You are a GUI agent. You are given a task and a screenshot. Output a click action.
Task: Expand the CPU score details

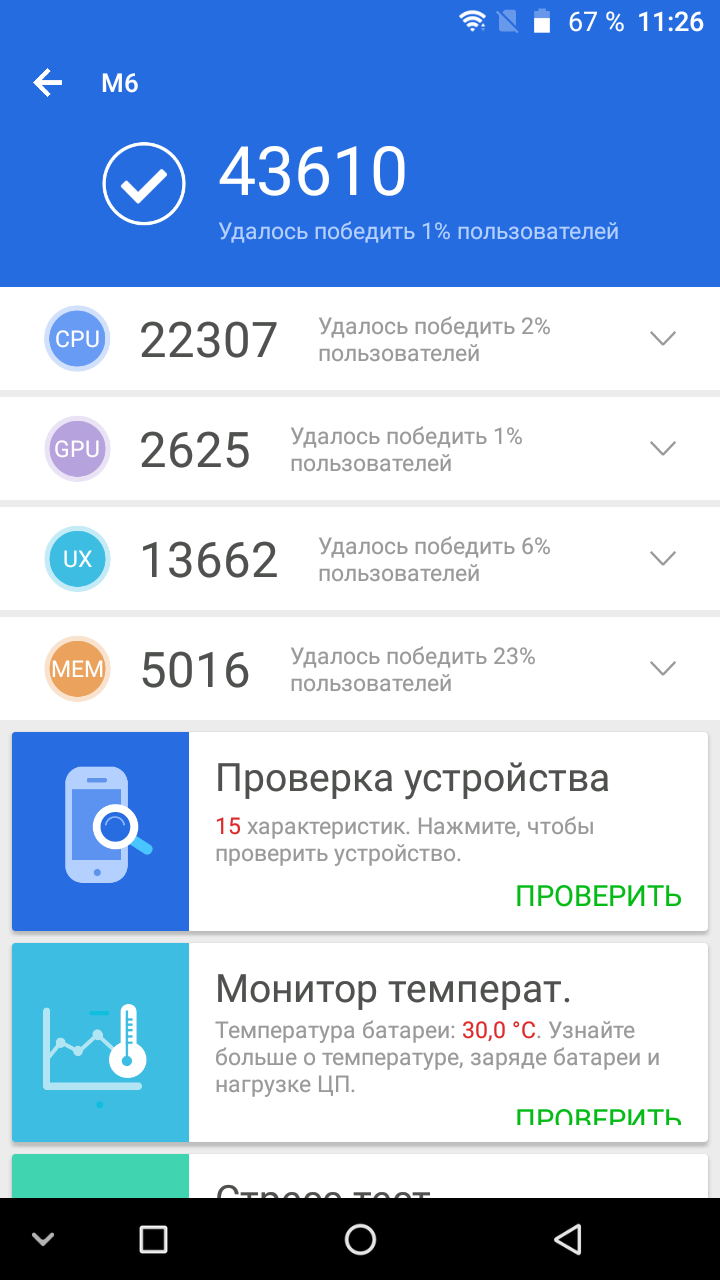coord(663,338)
